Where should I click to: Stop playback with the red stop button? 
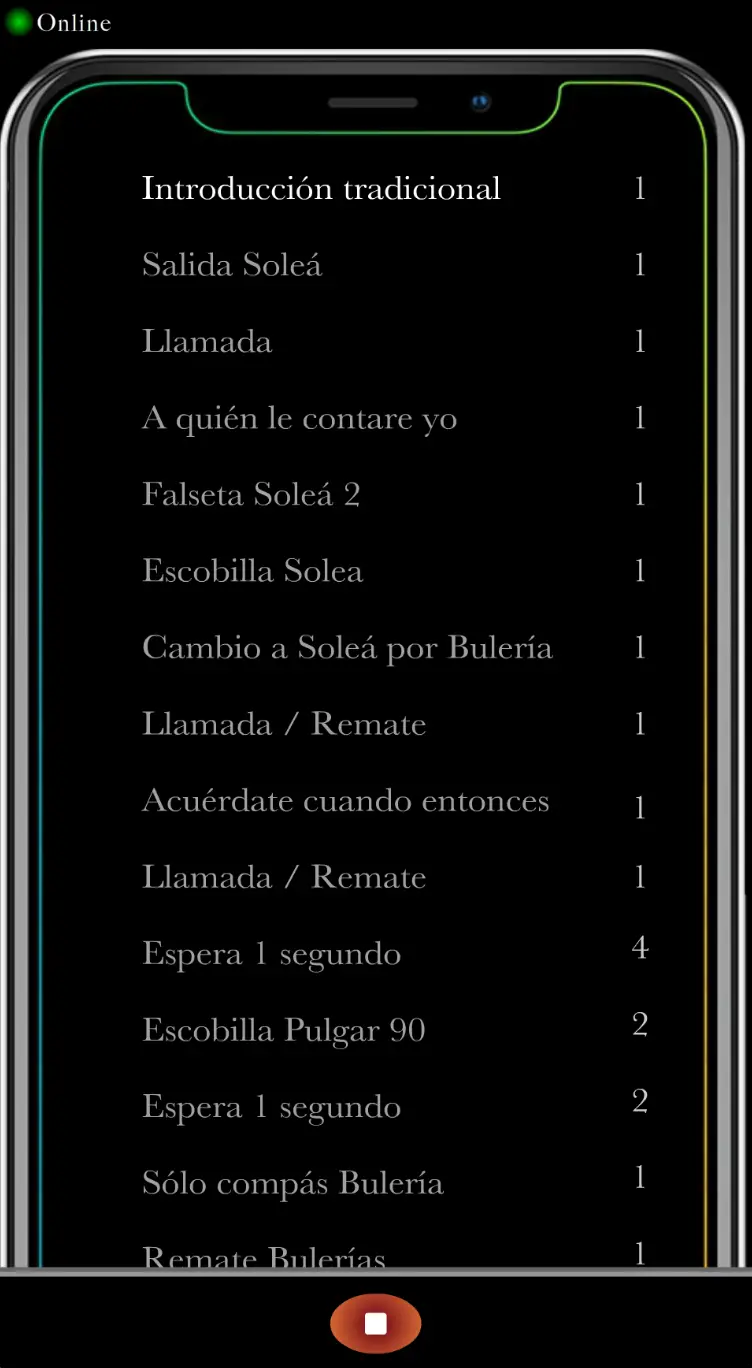coord(375,1323)
